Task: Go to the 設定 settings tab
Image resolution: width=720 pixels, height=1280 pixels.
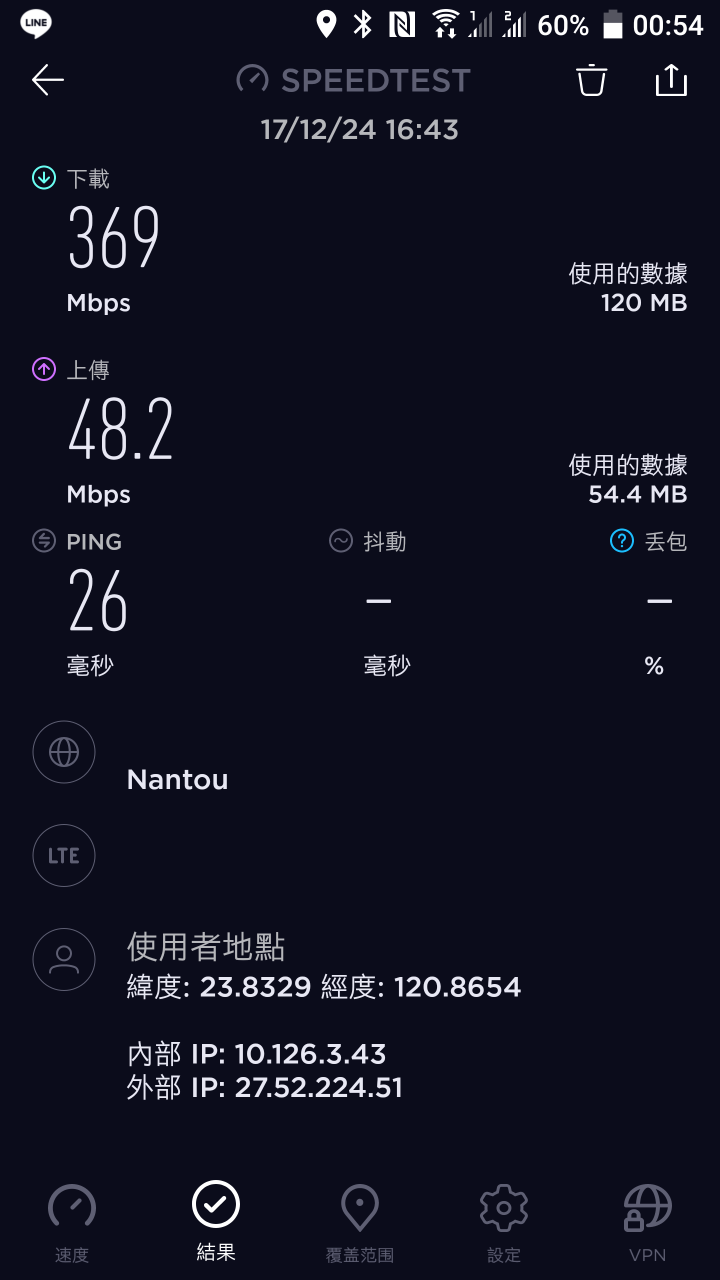Action: (x=504, y=1223)
